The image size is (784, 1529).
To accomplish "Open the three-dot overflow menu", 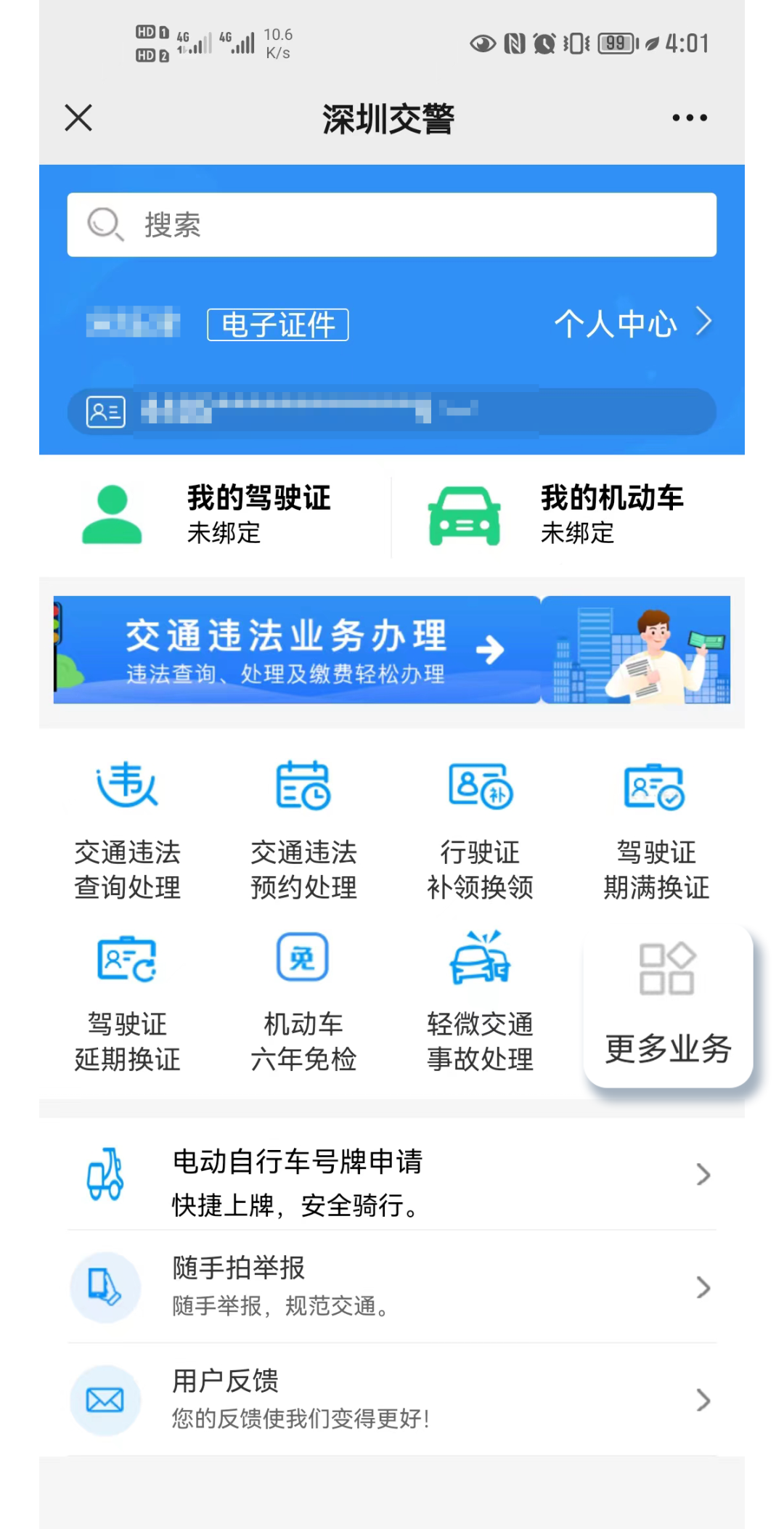I will point(689,118).
